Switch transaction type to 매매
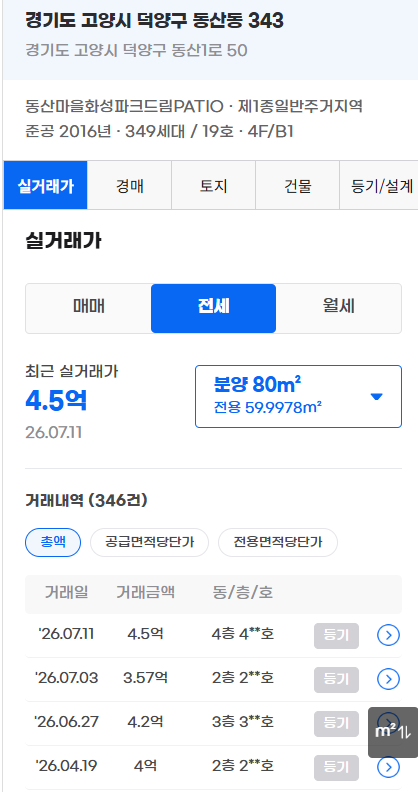 88,308
